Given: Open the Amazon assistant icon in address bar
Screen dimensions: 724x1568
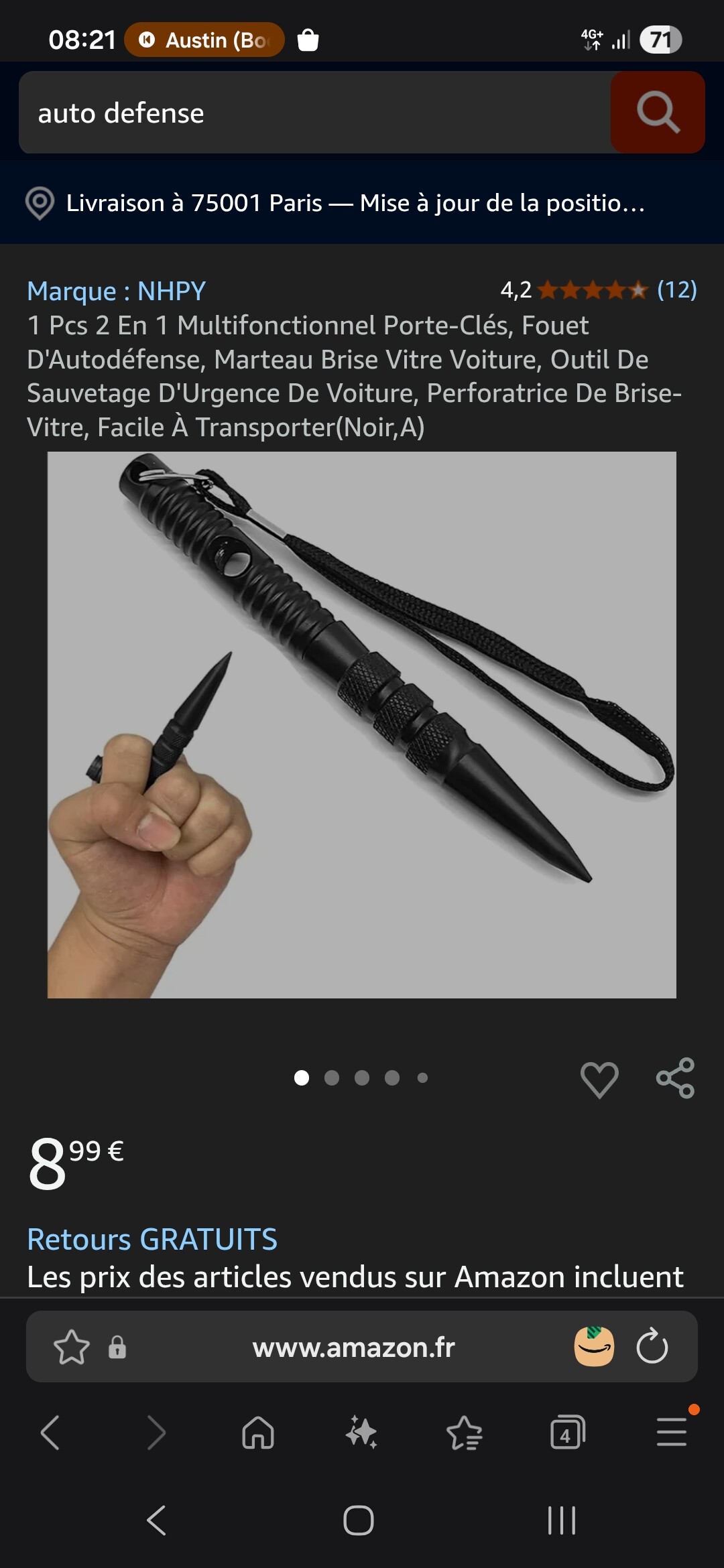Looking at the screenshot, I should pos(594,1346).
